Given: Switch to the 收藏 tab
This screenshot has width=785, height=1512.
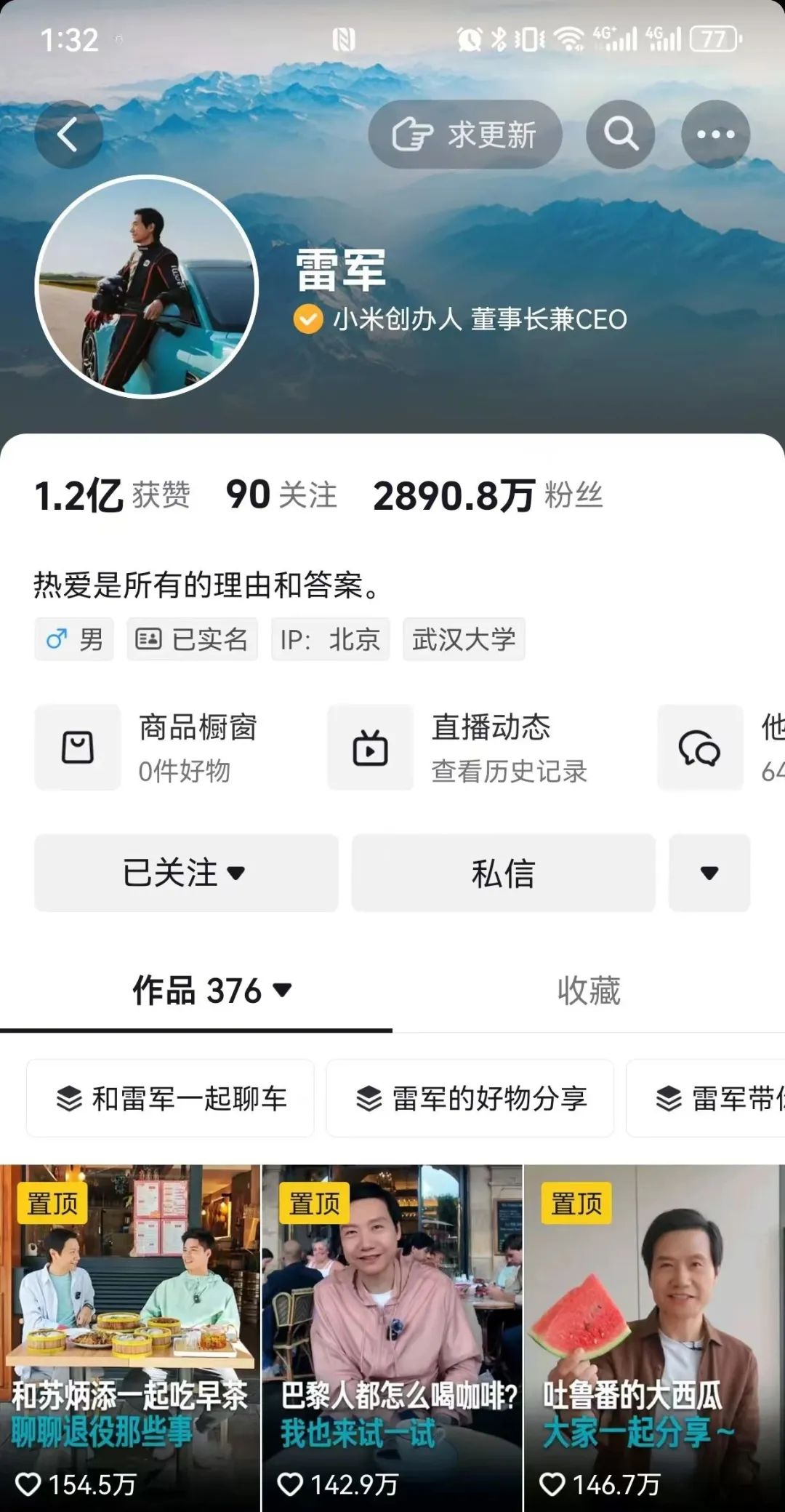Looking at the screenshot, I should click(x=589, y=991).
